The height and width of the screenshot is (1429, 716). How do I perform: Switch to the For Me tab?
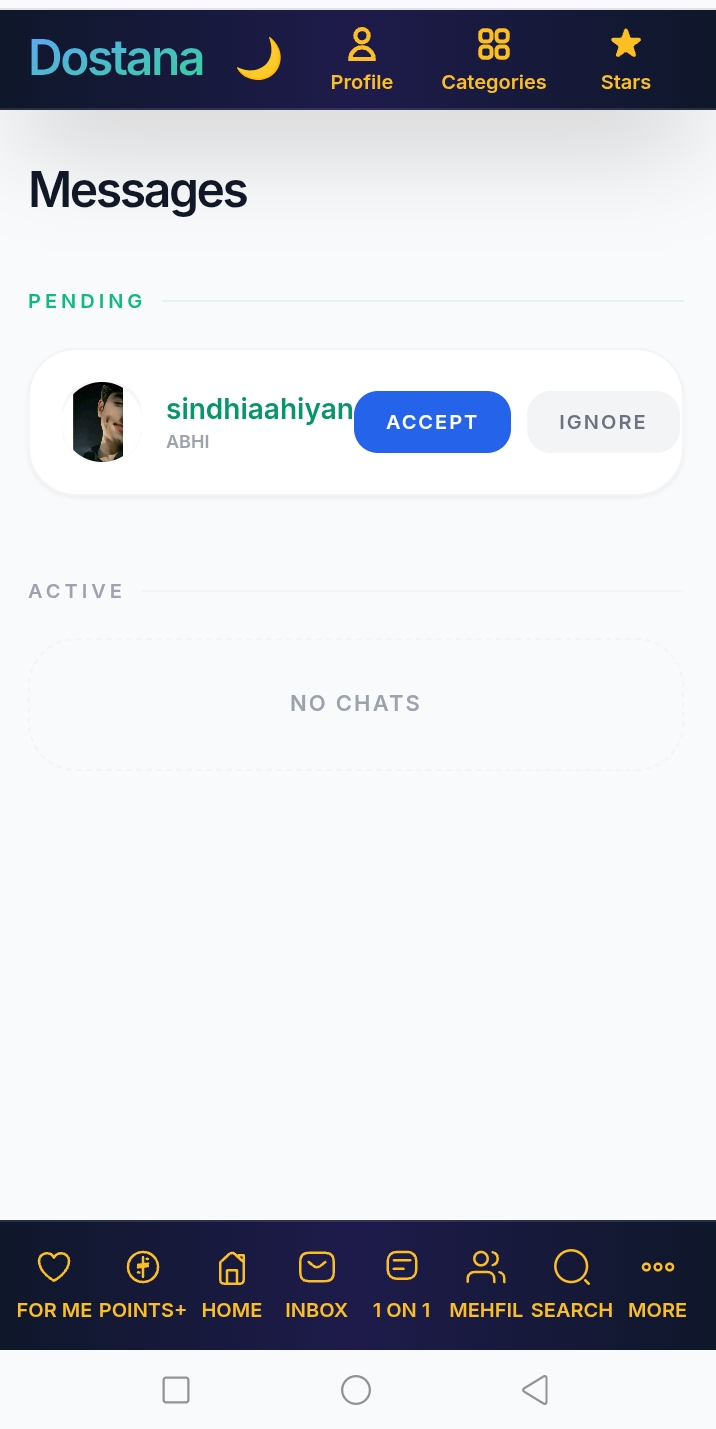[54, 1285]
